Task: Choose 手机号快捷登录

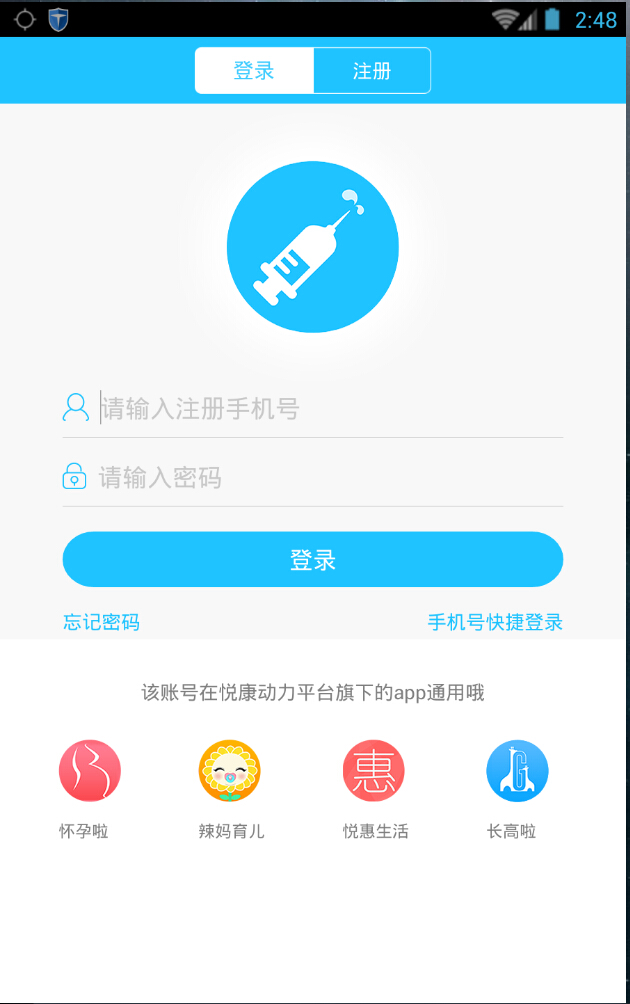Action: click(x=495, y=622)
